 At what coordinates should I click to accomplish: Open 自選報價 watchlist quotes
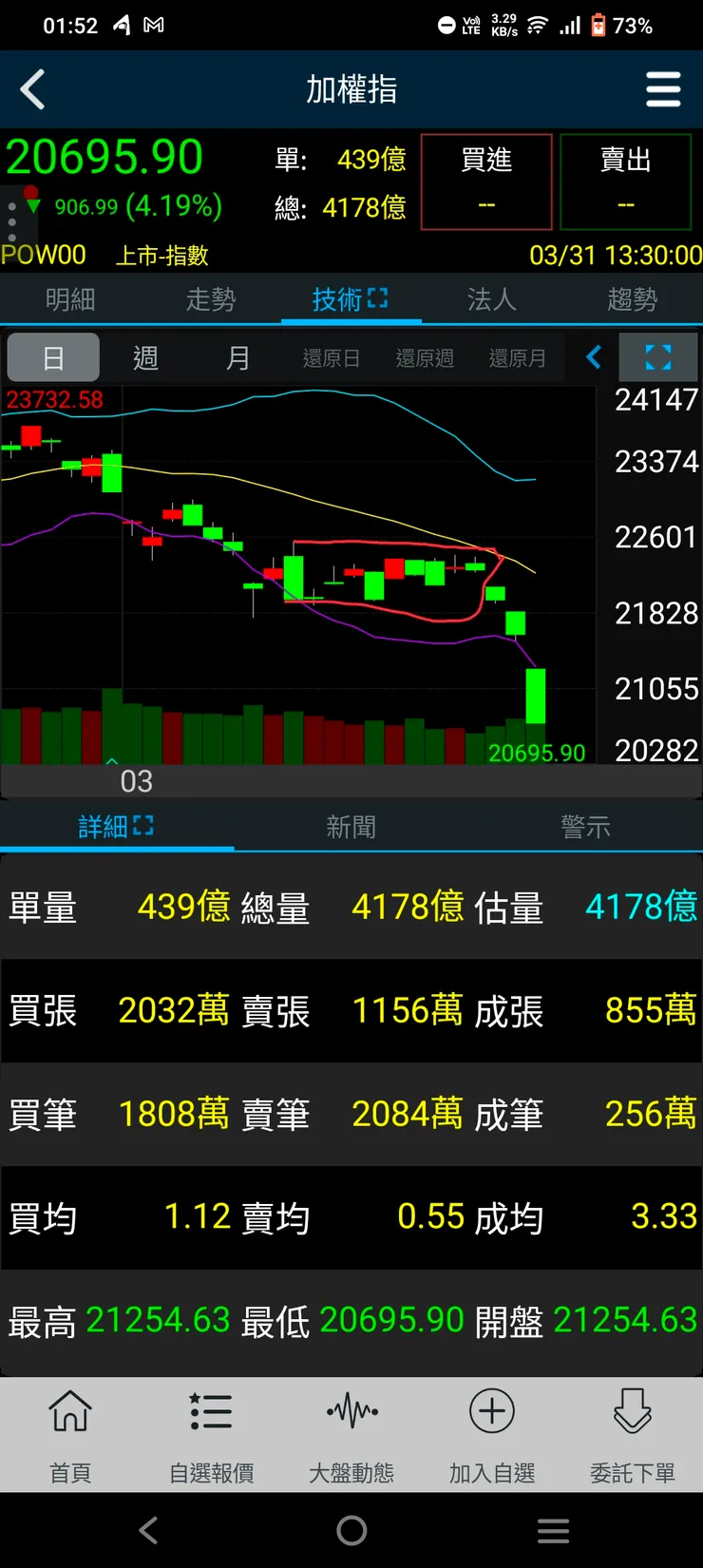click(211, 1433)
